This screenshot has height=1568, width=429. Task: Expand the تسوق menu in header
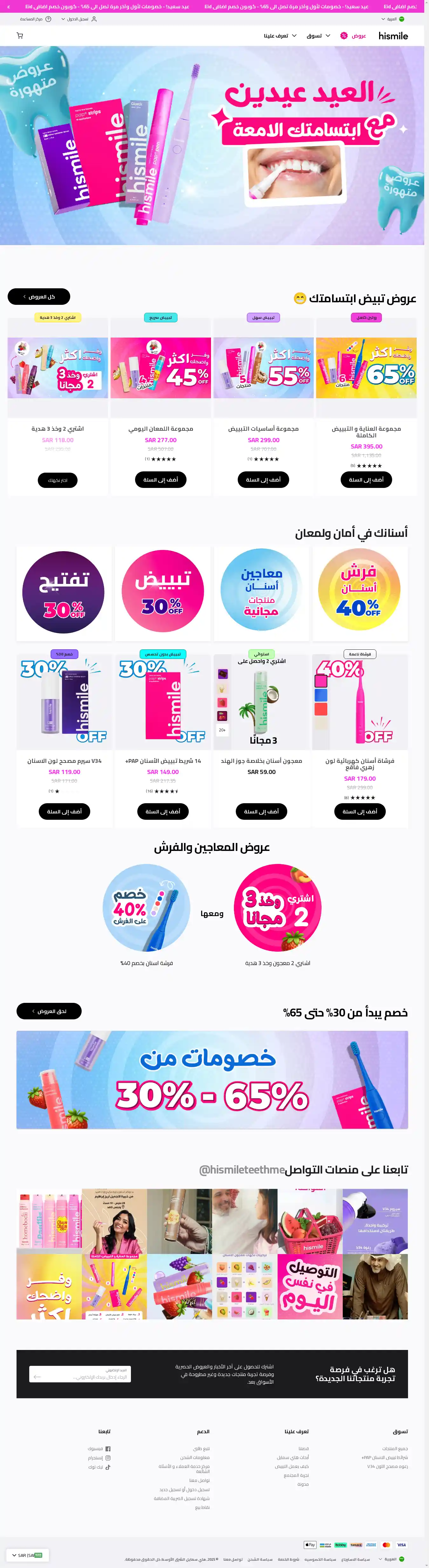[x=318, y=36]
